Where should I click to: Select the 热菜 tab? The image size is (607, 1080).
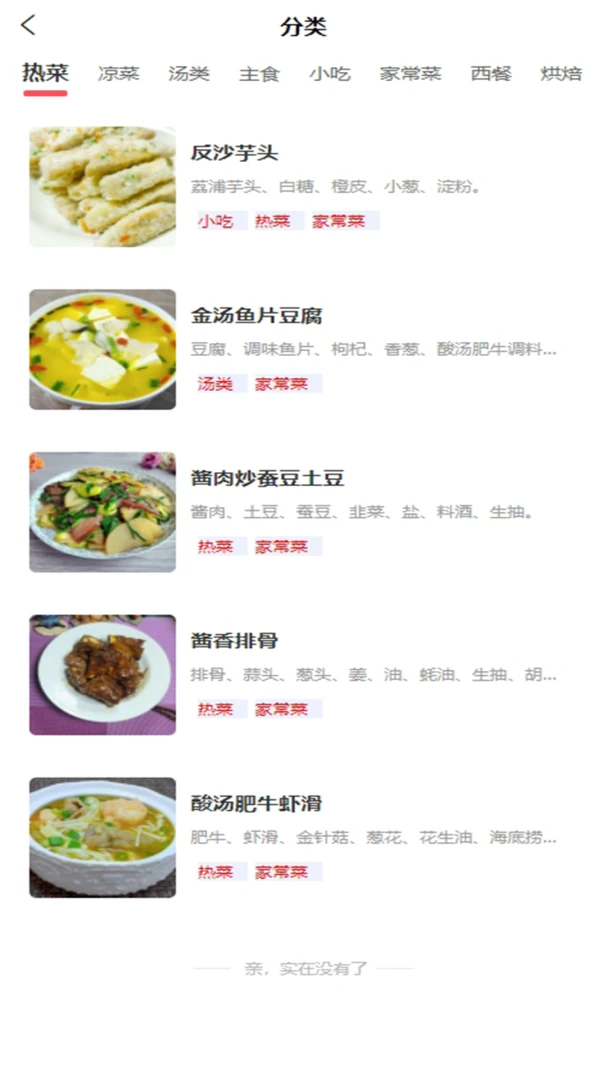pos(45,73)
